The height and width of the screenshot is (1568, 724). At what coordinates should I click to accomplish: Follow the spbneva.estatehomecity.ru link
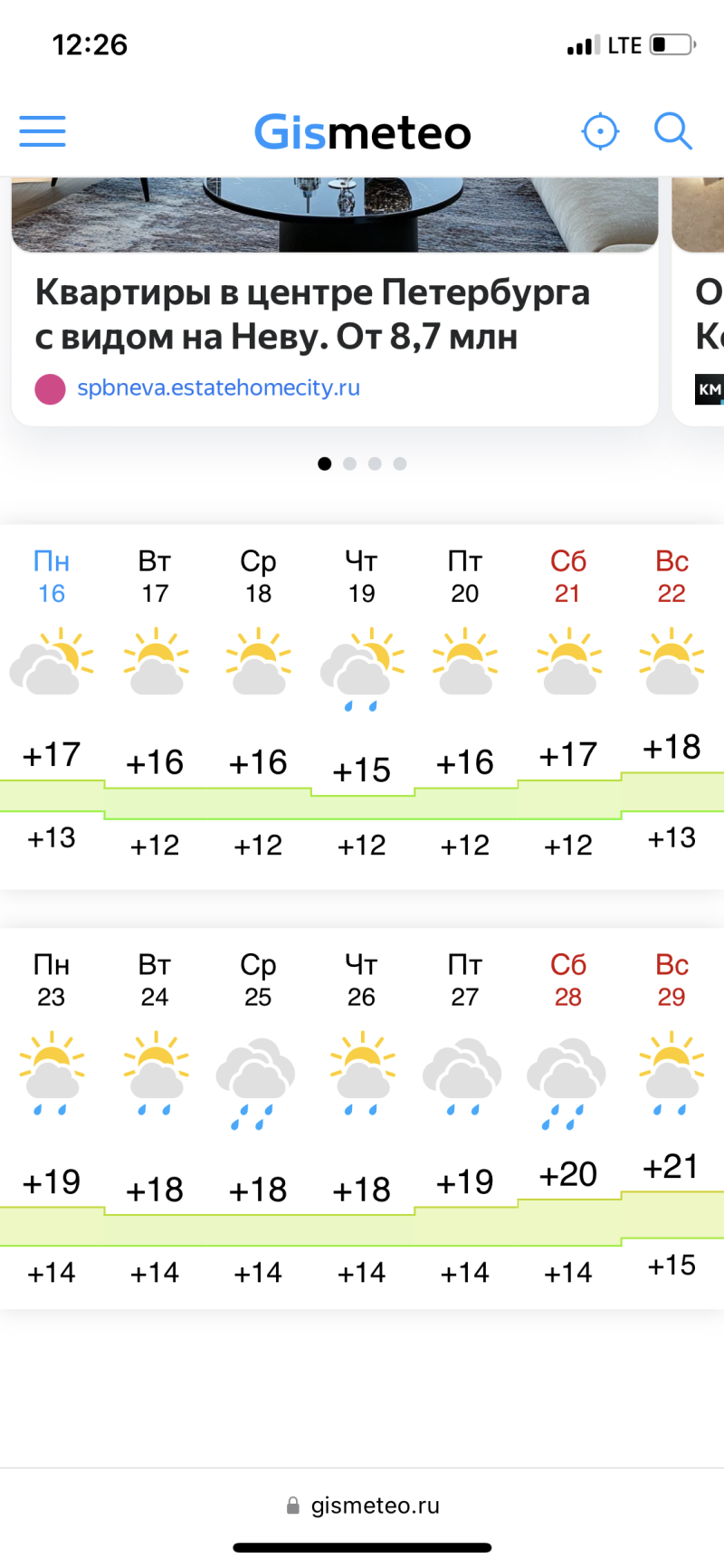click(x=218, y=388)
